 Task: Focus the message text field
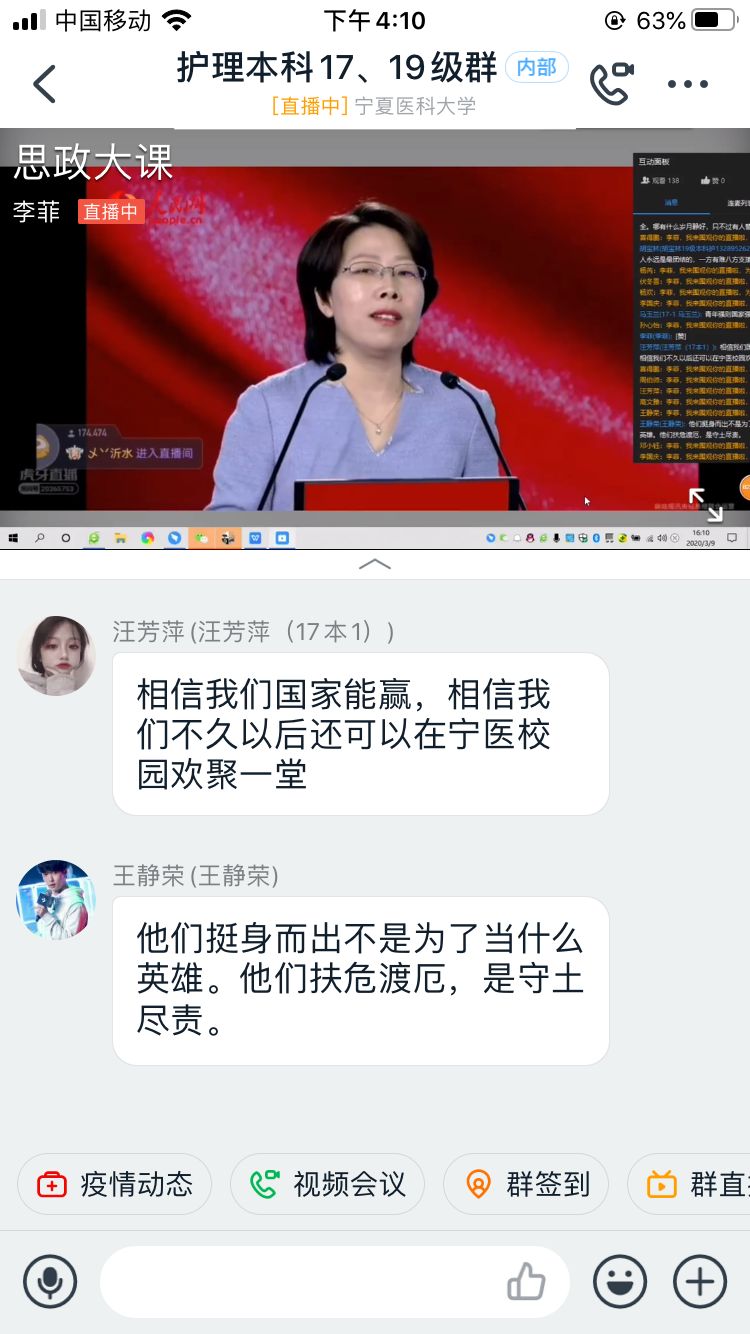point(300,1281)
